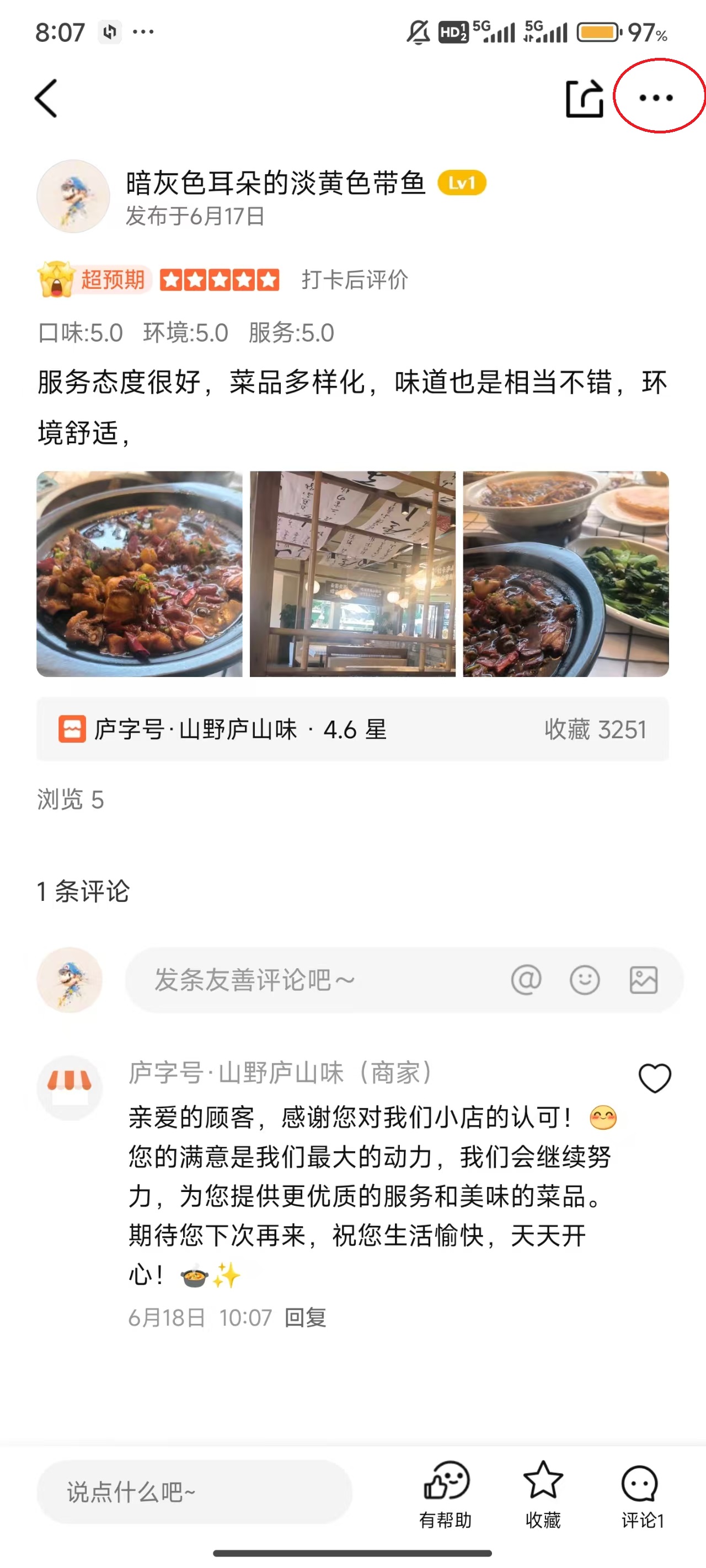Open the emoji picker in comment bar
Image resolution: width=706 pixels, height=1568 pixels.
point(584,980)
